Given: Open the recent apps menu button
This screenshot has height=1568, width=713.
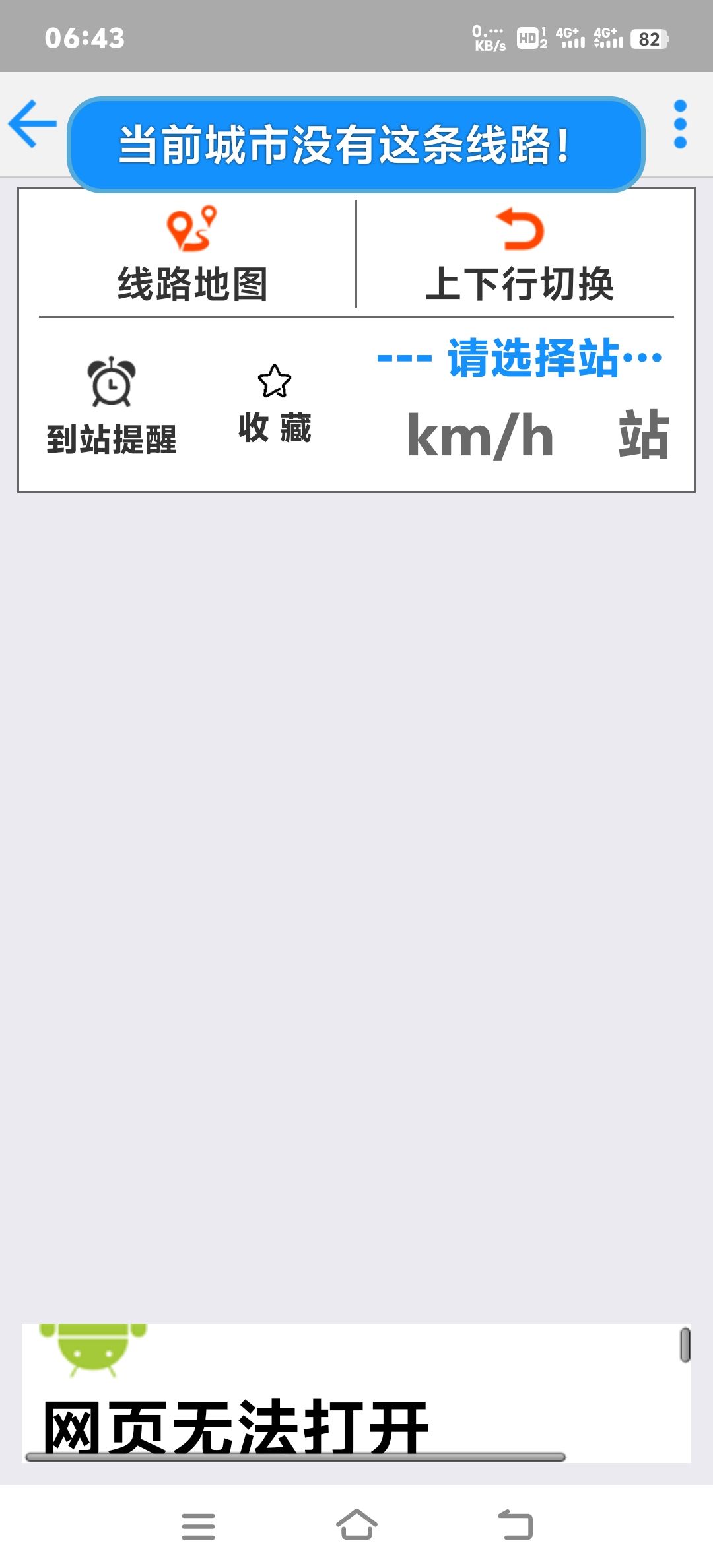Looking at the screenshot, I should click(x=198, y=1526).
